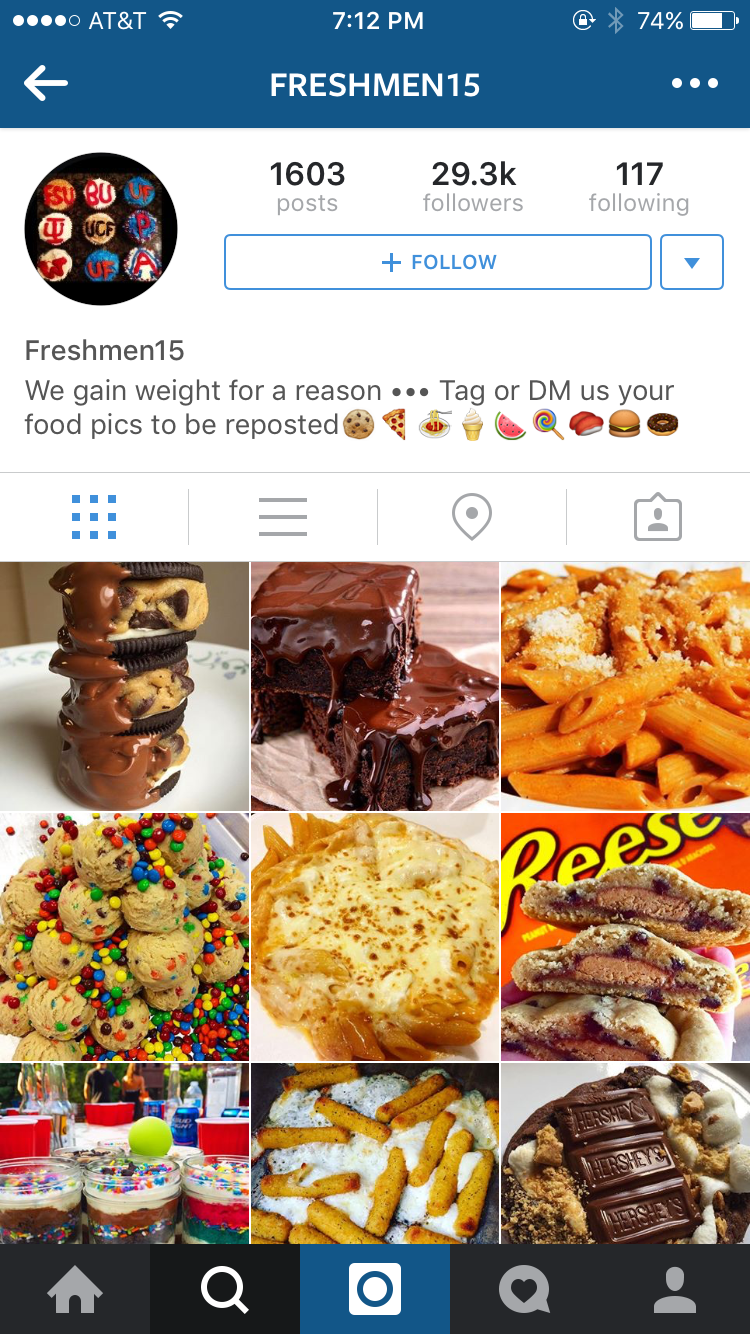This screenshot has height=1334, width=750.
Task: Go back to the previous screen
Action: 45,84
